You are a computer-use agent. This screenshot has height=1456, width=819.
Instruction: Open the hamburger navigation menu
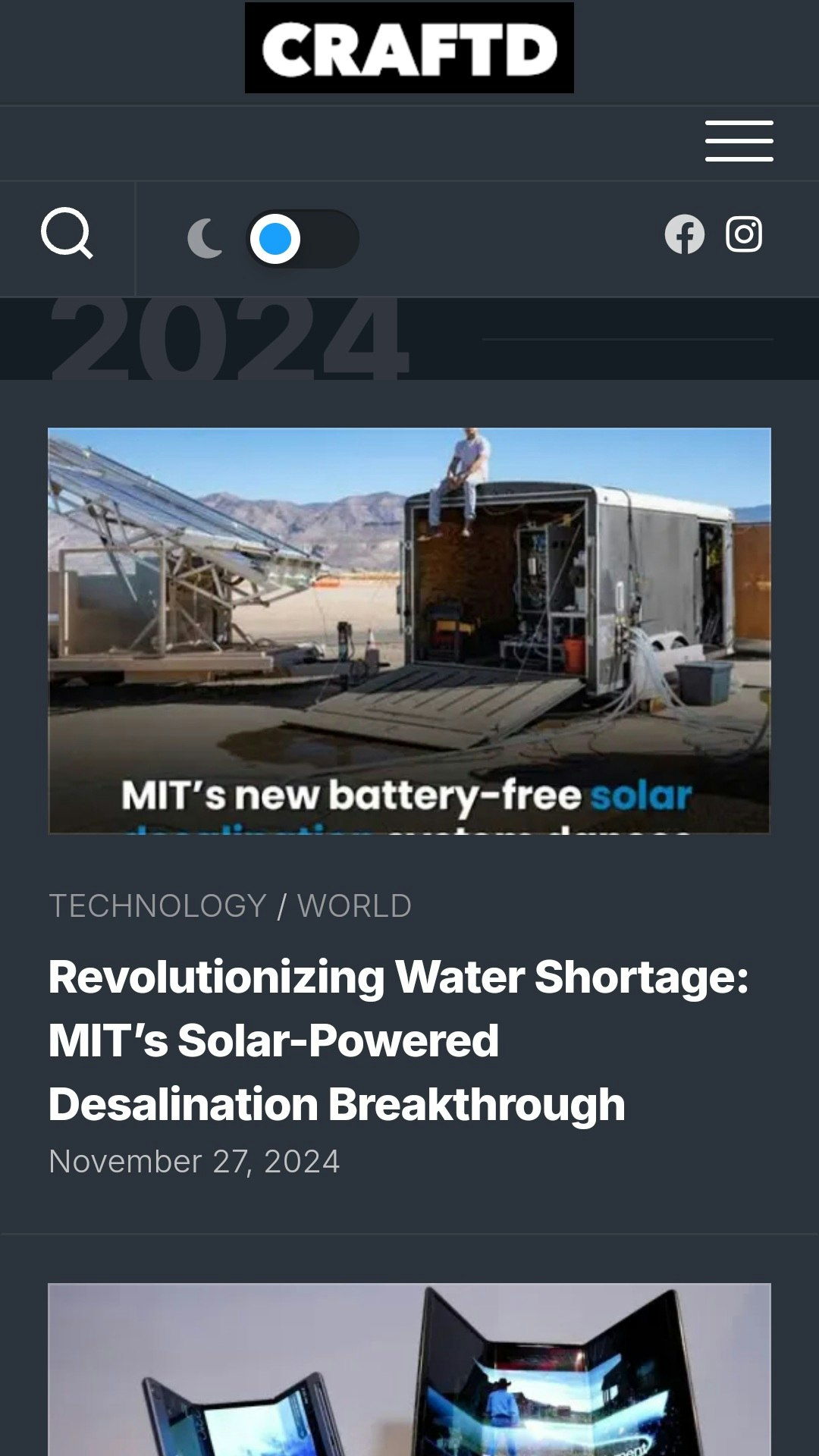(739, 141)
